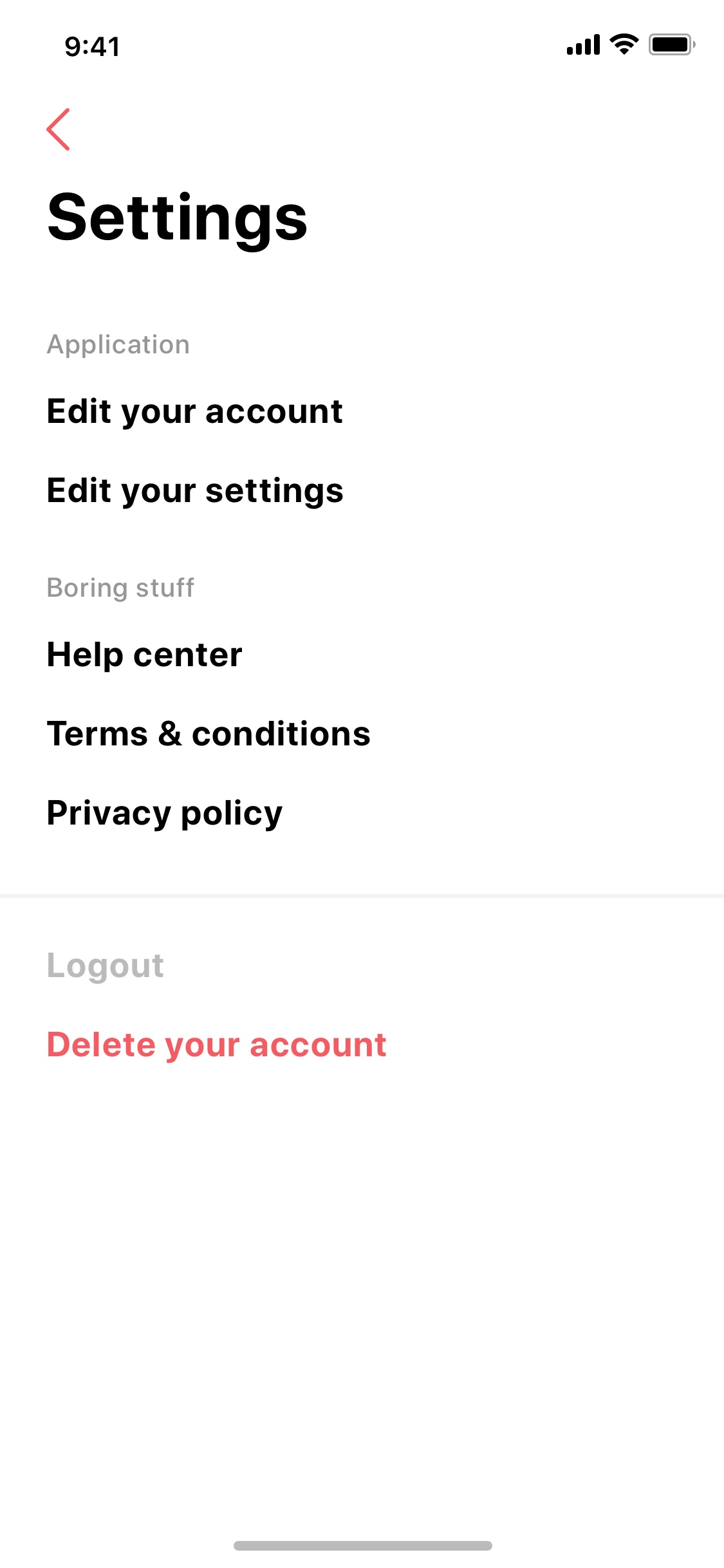Open Edit your account

[x=195, y=412]
